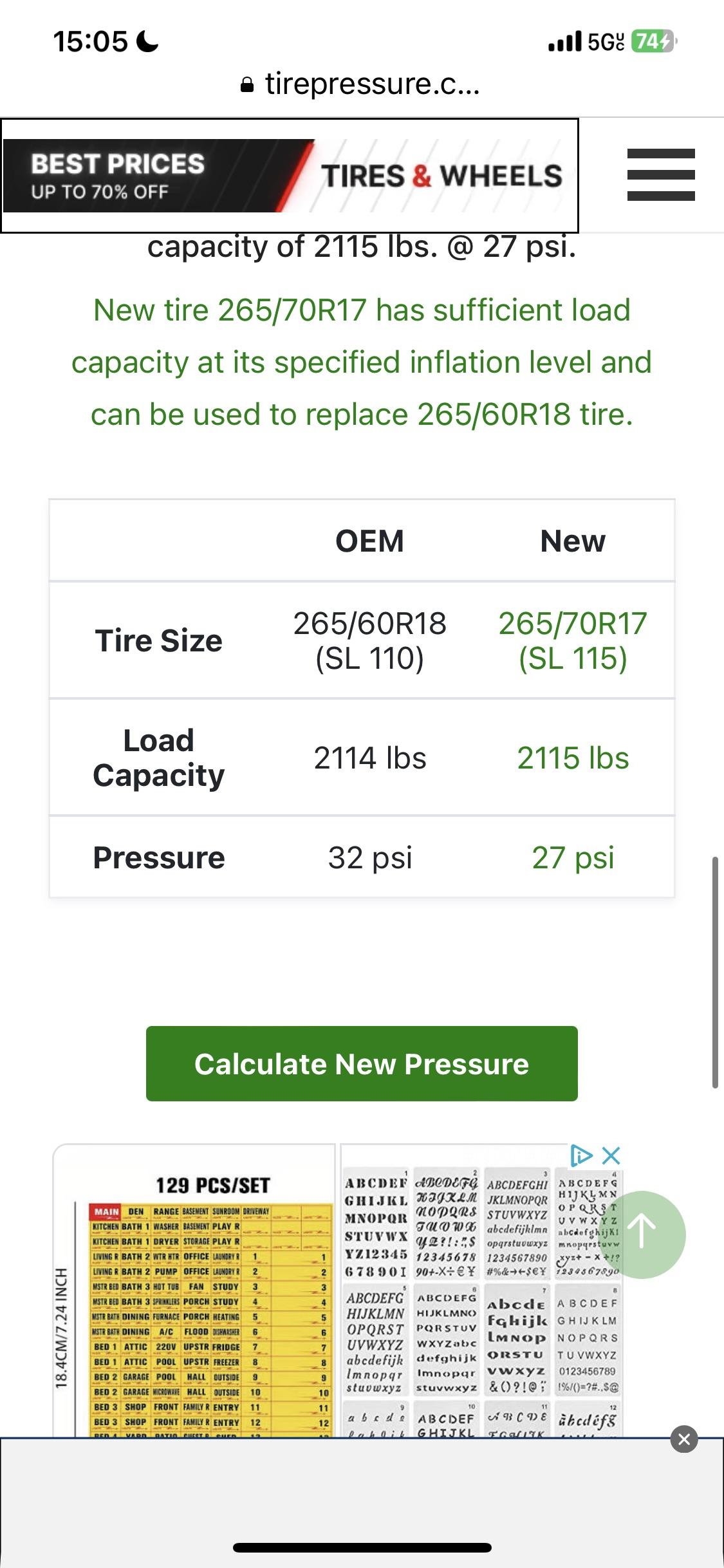
Task: Open the 129 PCS/SET label ad
Action: pos(194,1290)
